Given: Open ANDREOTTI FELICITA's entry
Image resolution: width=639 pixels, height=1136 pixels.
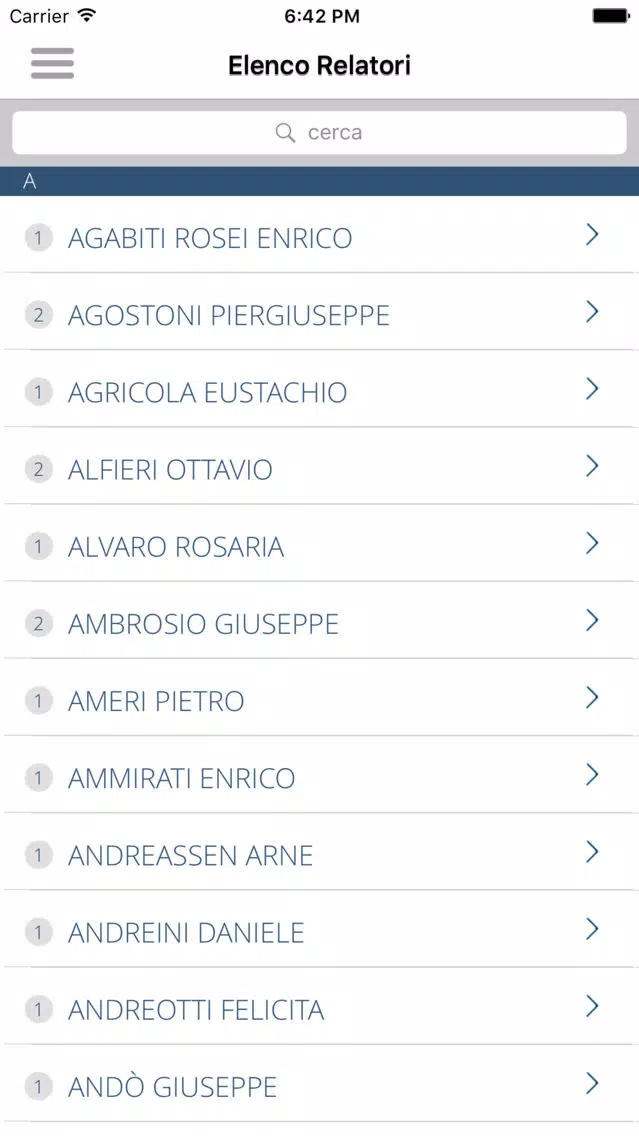Looking at the screenshot, I should coord(320,1006).
